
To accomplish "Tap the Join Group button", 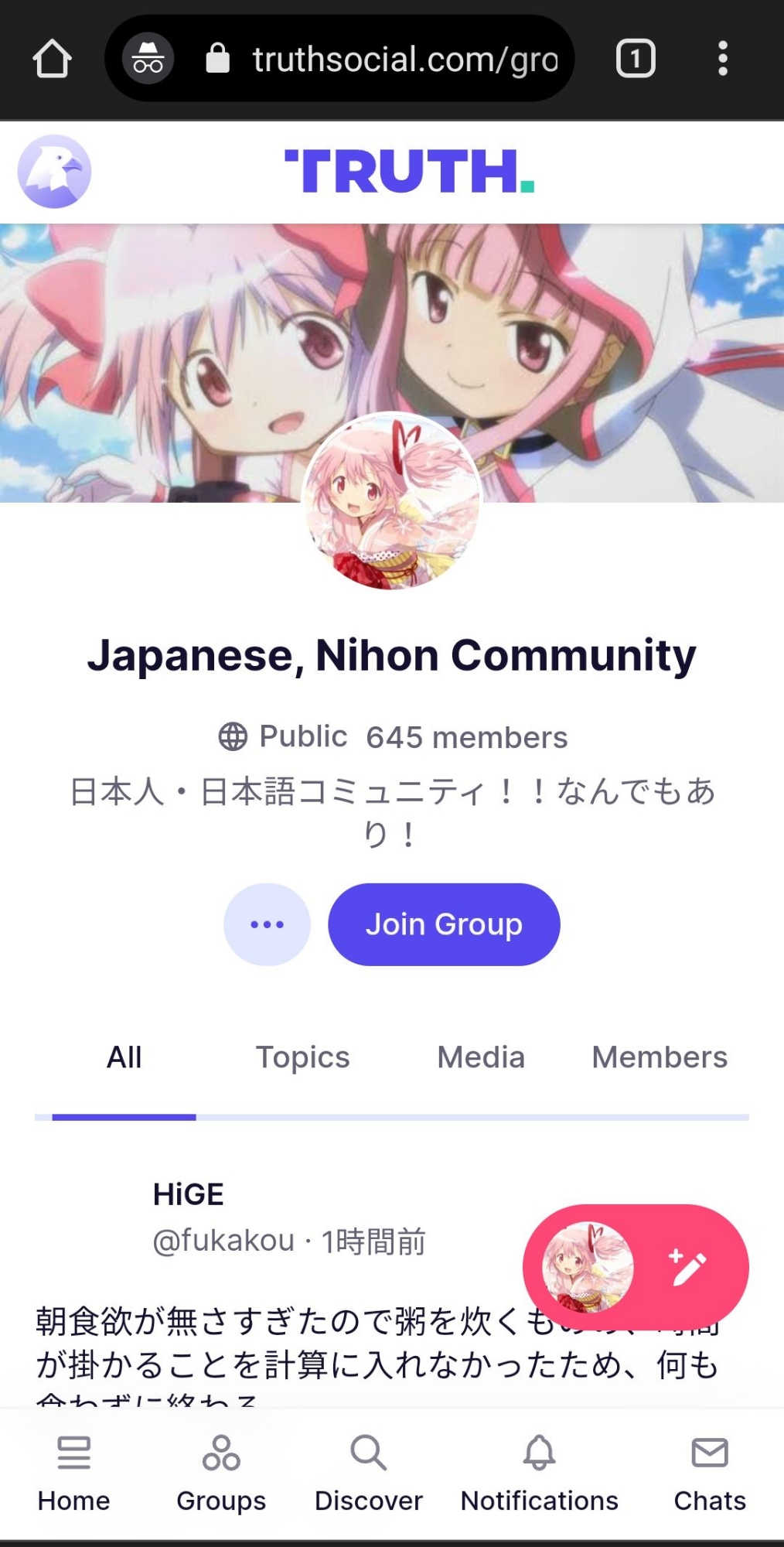I will (444, 924).
